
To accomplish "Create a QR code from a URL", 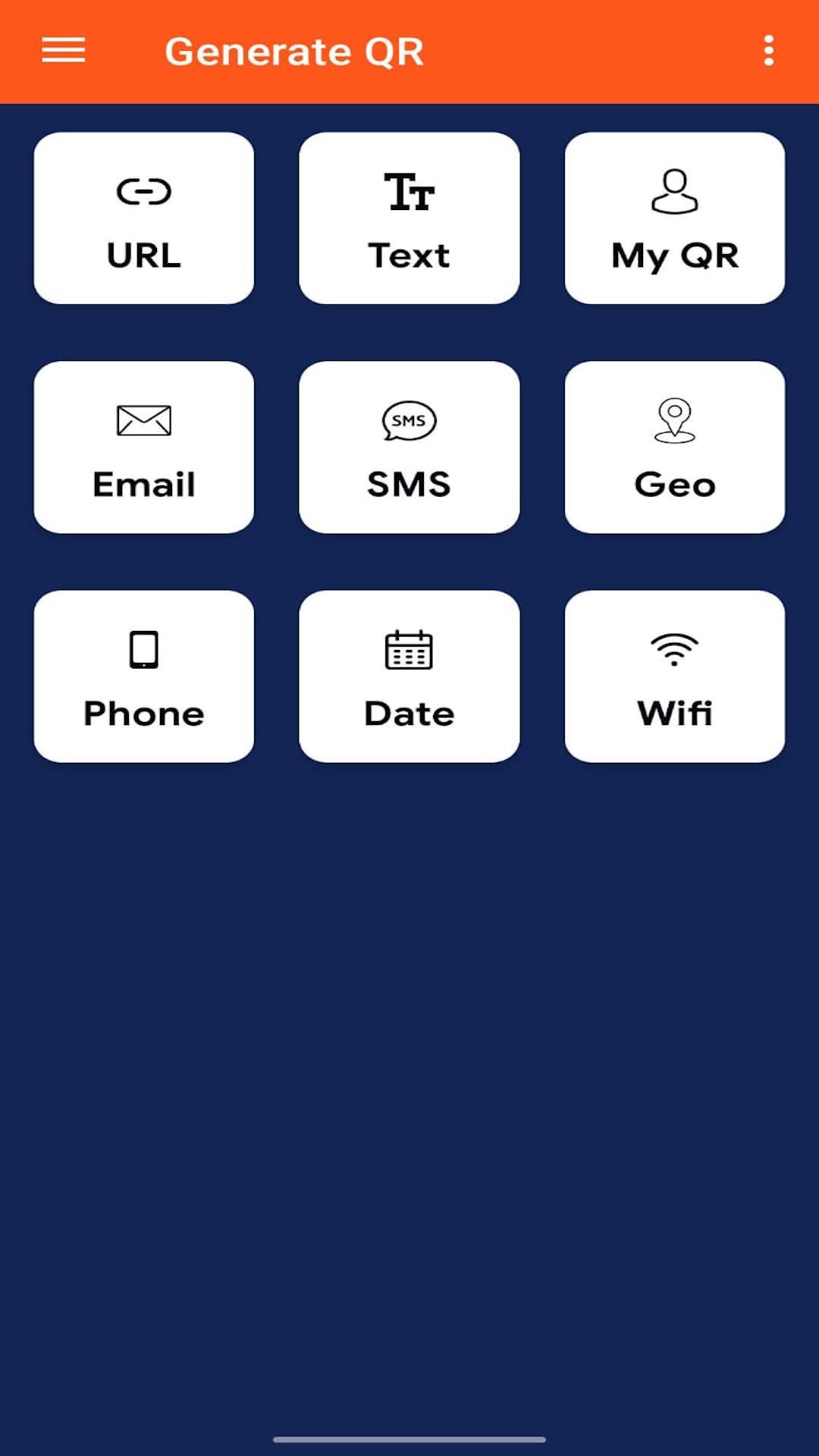I will 144,218.
